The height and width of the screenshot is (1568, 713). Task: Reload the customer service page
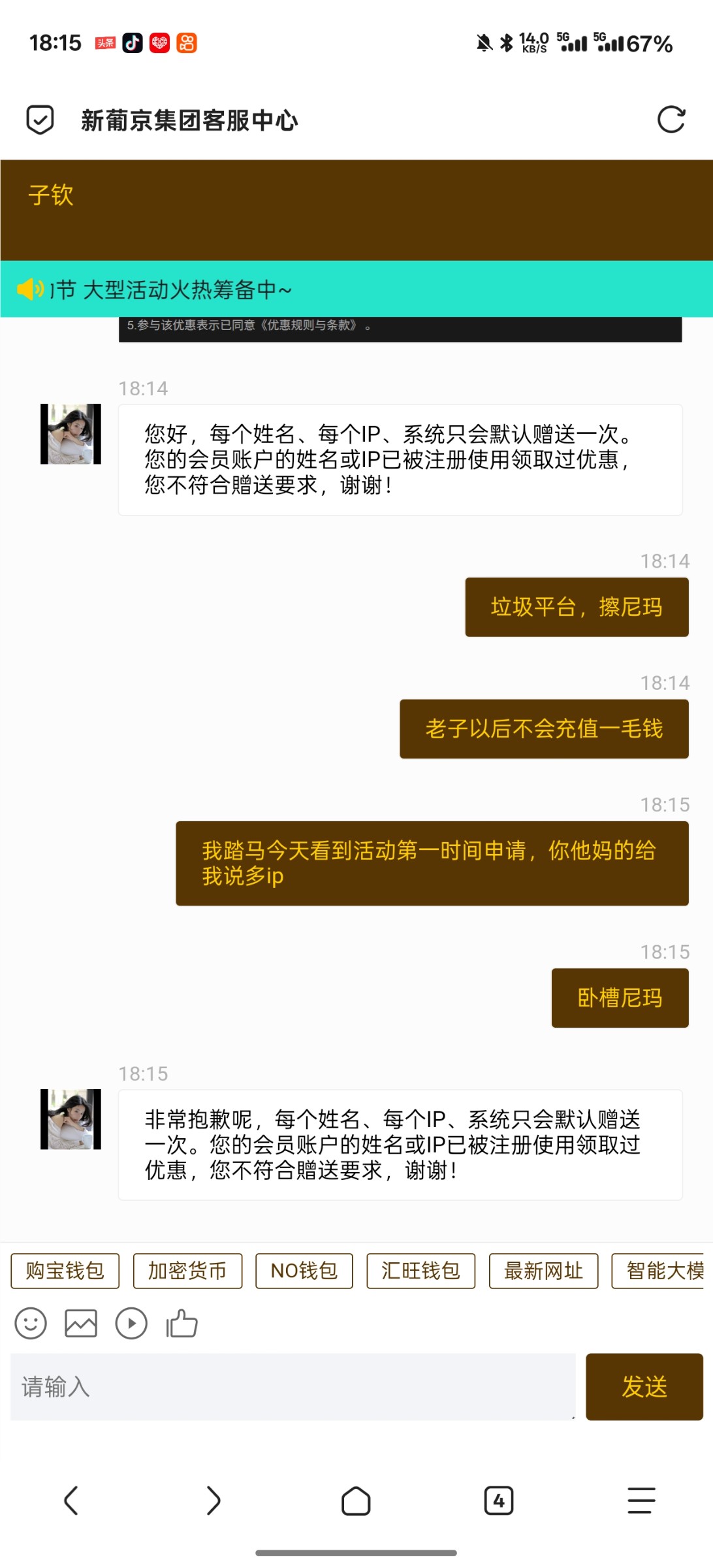[671, 120]
